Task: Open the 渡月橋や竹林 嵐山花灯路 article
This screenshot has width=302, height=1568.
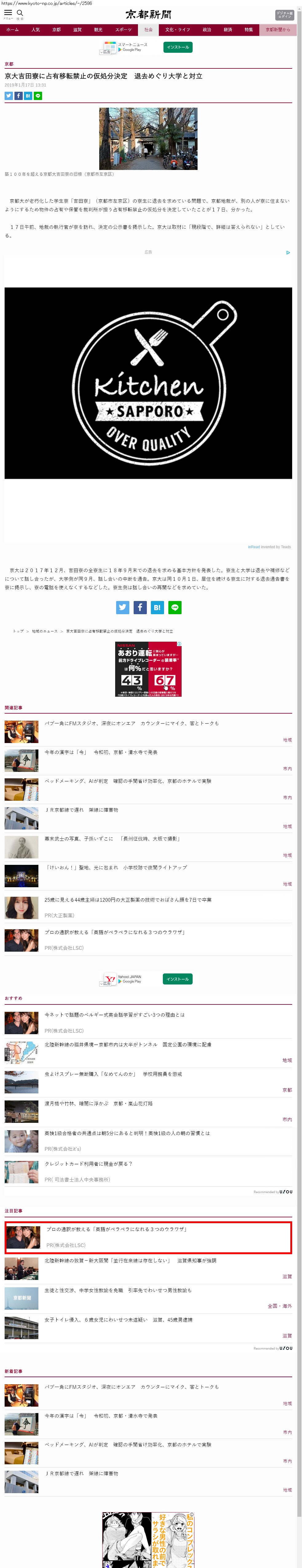Action: tap(98, 1104)
